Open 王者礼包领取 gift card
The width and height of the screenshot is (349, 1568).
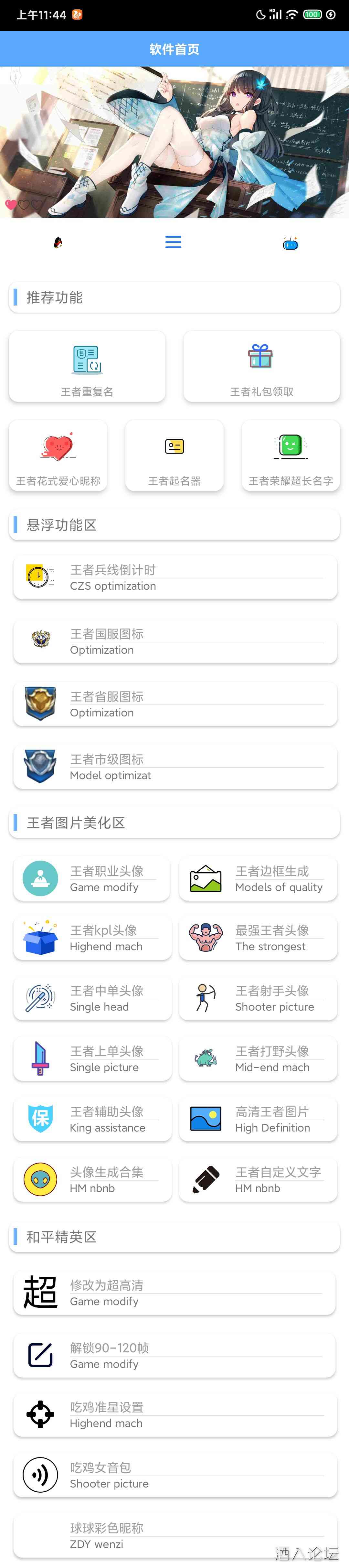(261, 367)
